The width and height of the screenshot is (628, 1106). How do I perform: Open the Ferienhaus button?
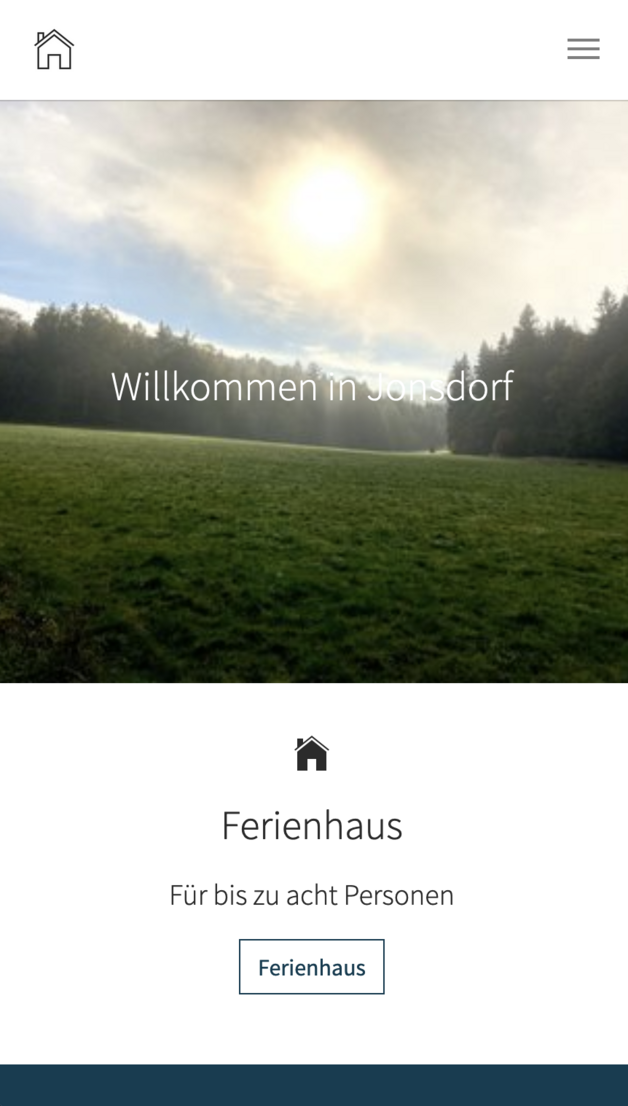(x=311, y=967)
